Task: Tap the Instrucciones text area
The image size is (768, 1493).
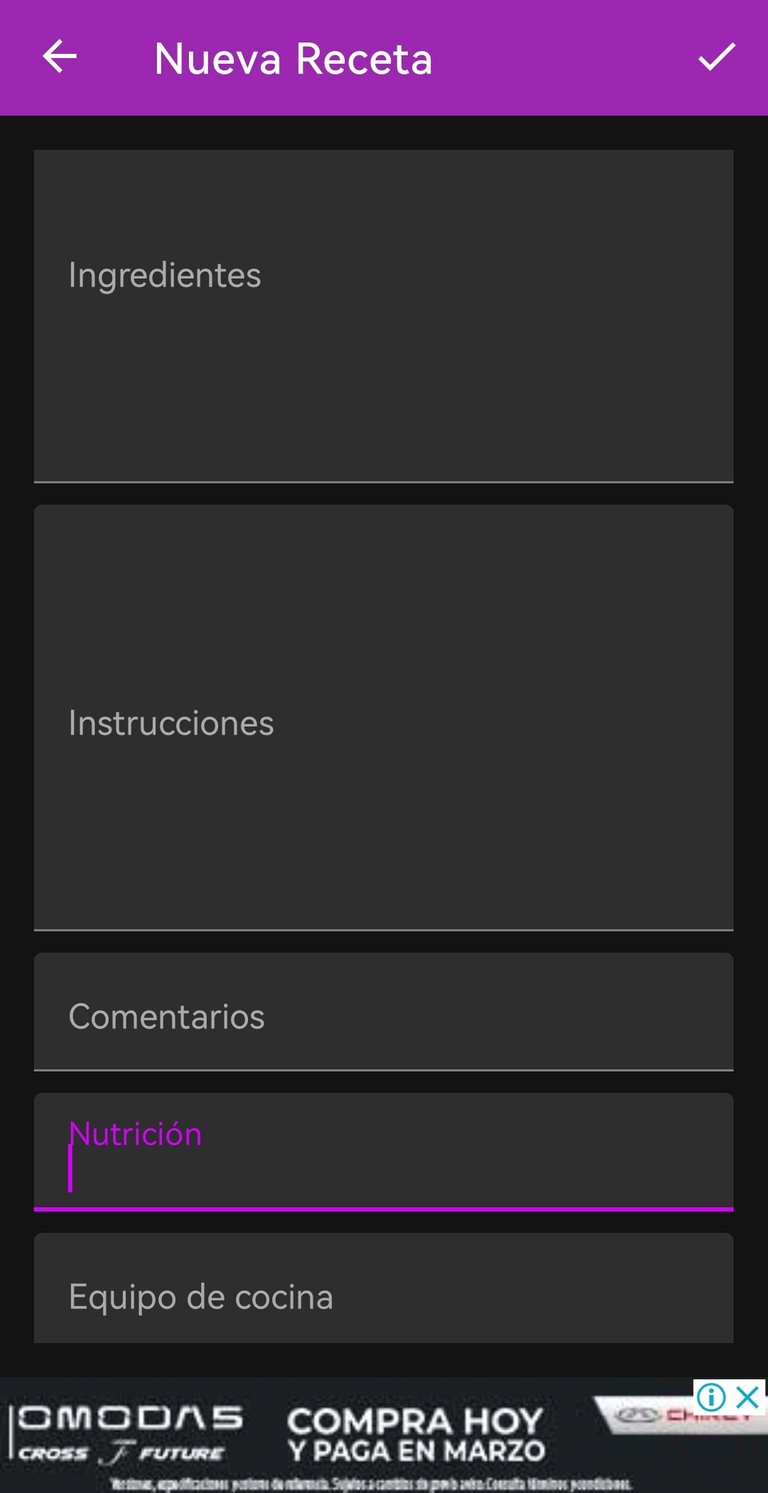Action: [384, 718]
